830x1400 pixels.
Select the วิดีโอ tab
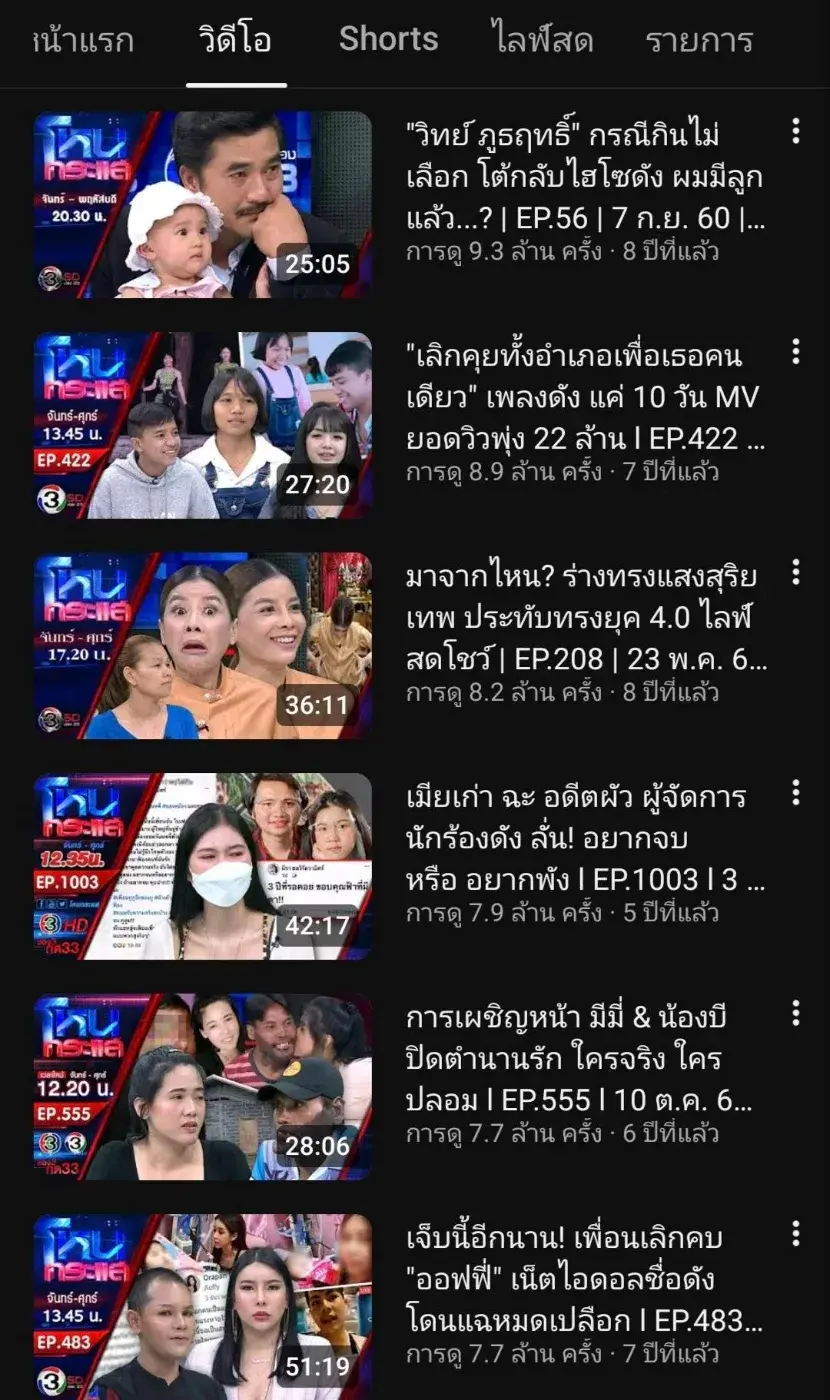[x=235, y=40]
